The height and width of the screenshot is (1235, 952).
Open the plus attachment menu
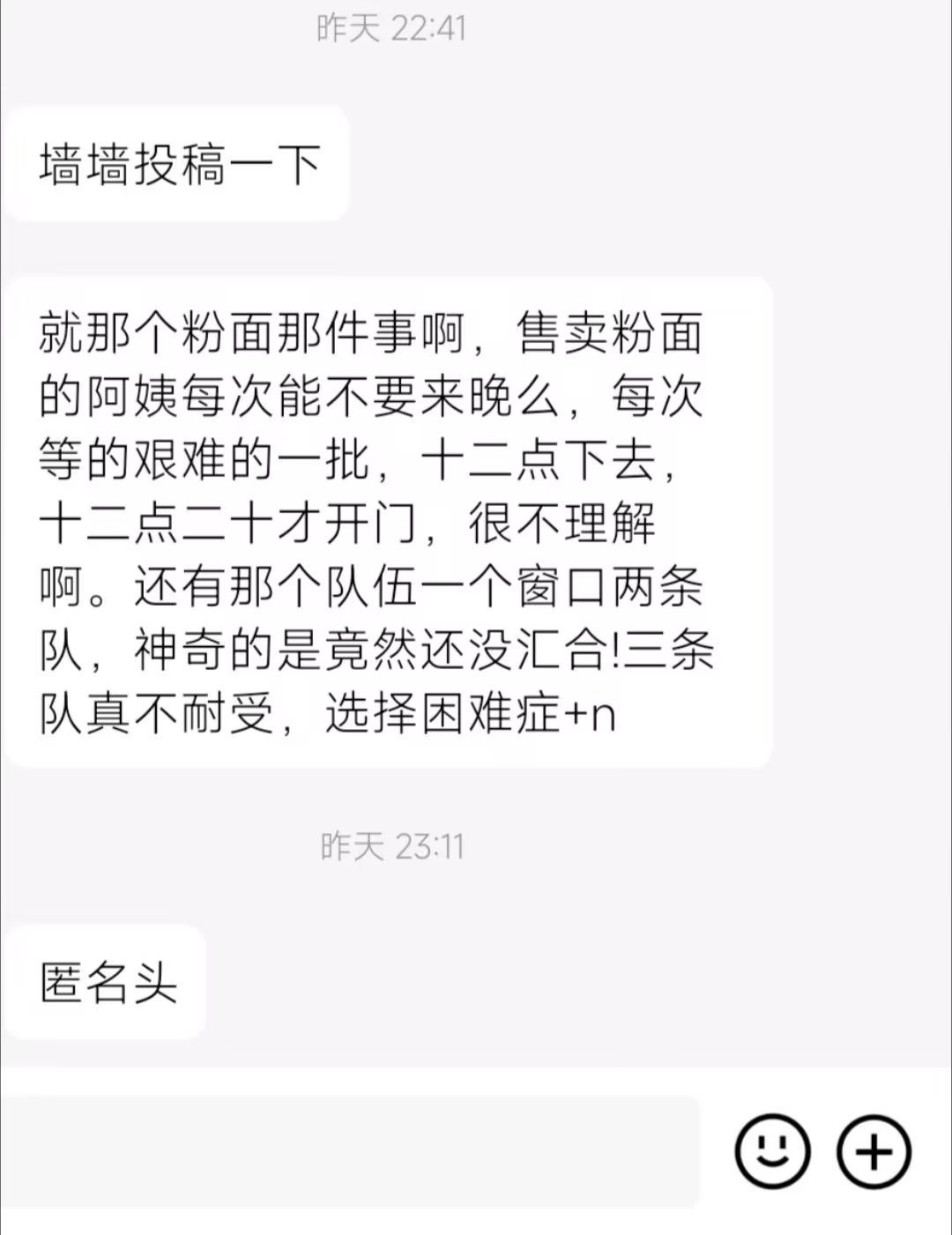[x=874, y=1151]
